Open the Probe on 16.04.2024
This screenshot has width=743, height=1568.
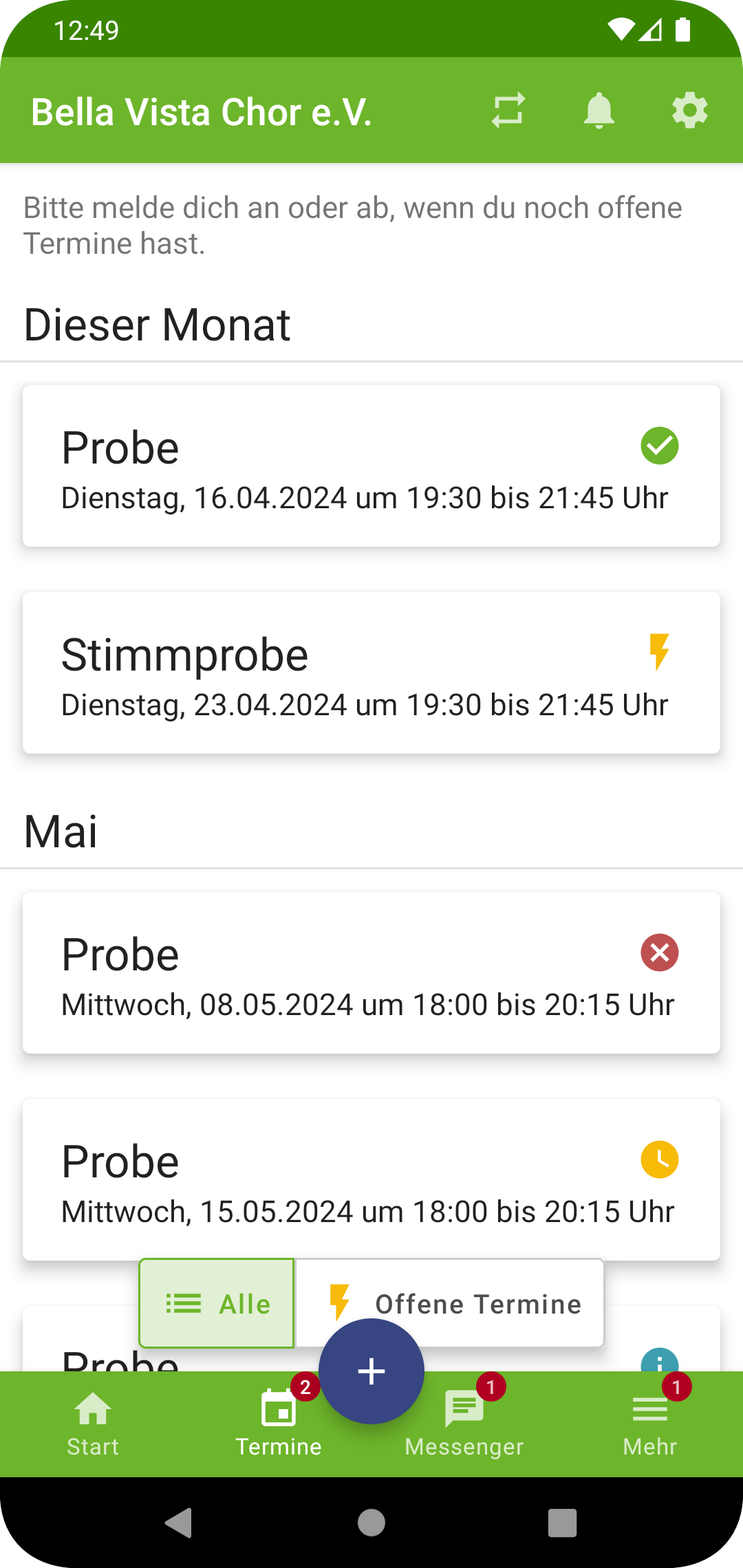click(x=371, y=466)
